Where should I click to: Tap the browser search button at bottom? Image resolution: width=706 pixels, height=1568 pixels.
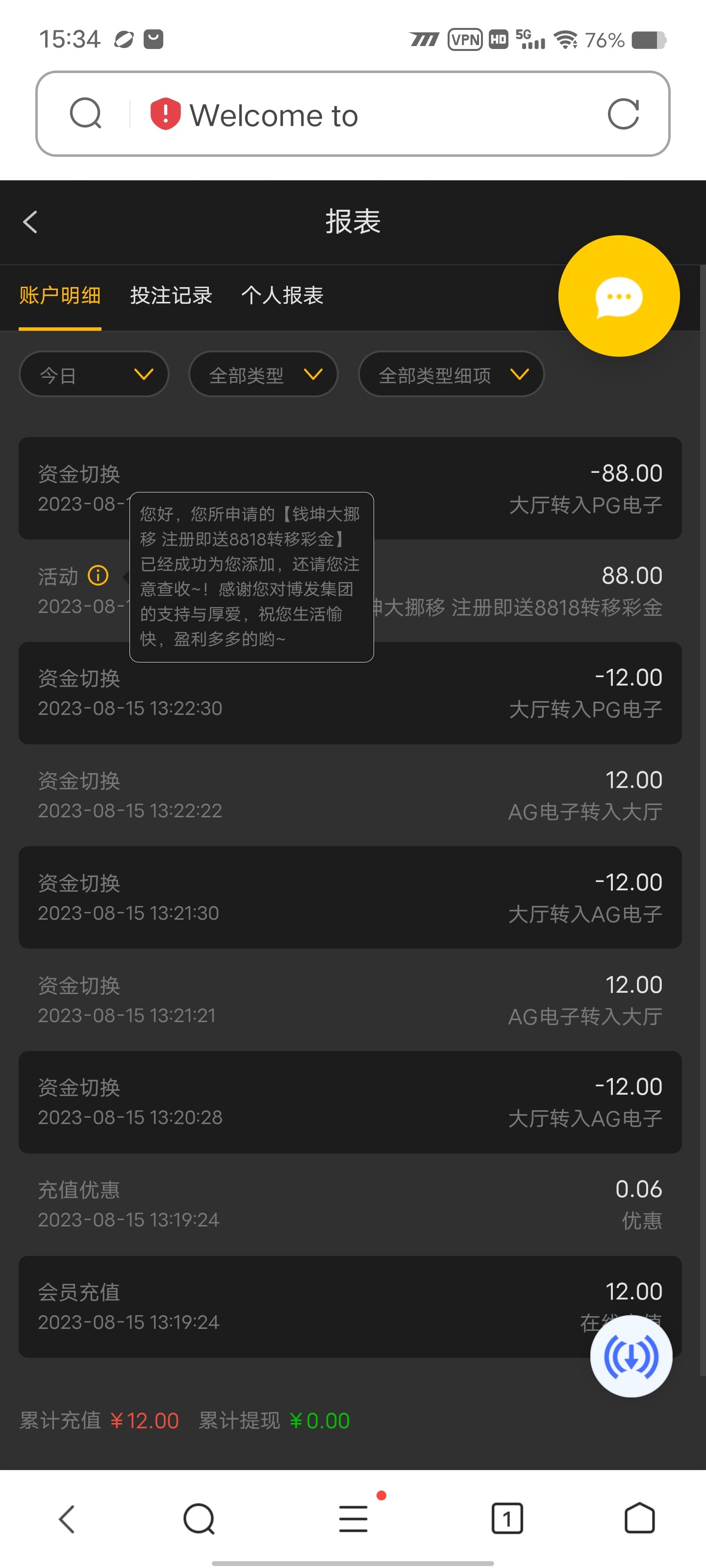pos(199,1519)
